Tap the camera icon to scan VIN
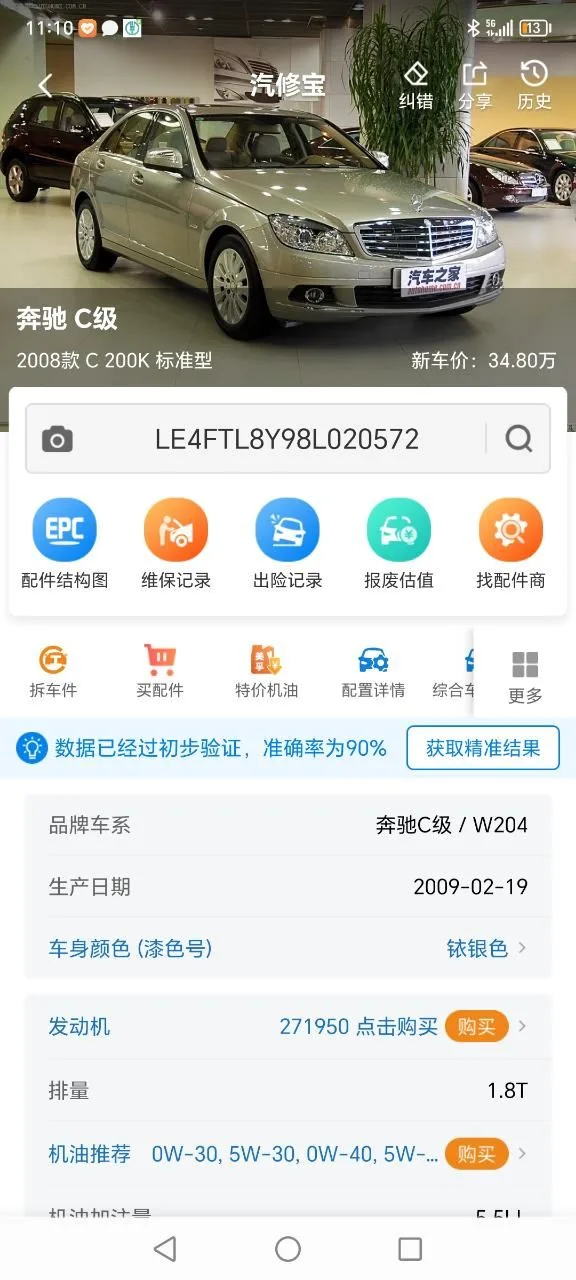Image resolution: width=576 pixels, height=1280 pixels. (x=57, y=439)
